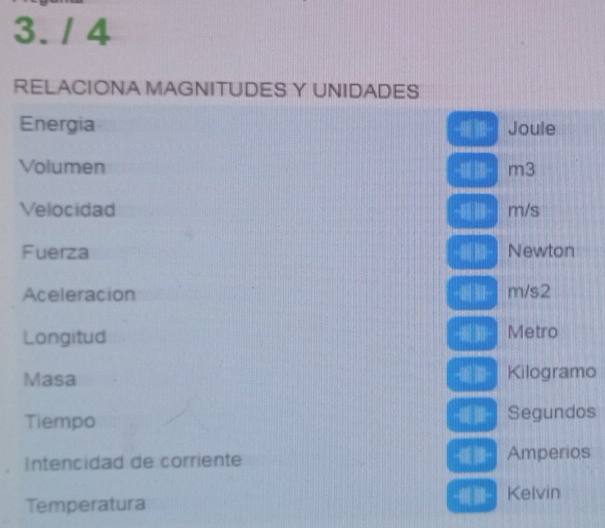Select the connector handle next to Segundos
The width and height of the screenshot is (605, 528).
[x=471, y=414]
